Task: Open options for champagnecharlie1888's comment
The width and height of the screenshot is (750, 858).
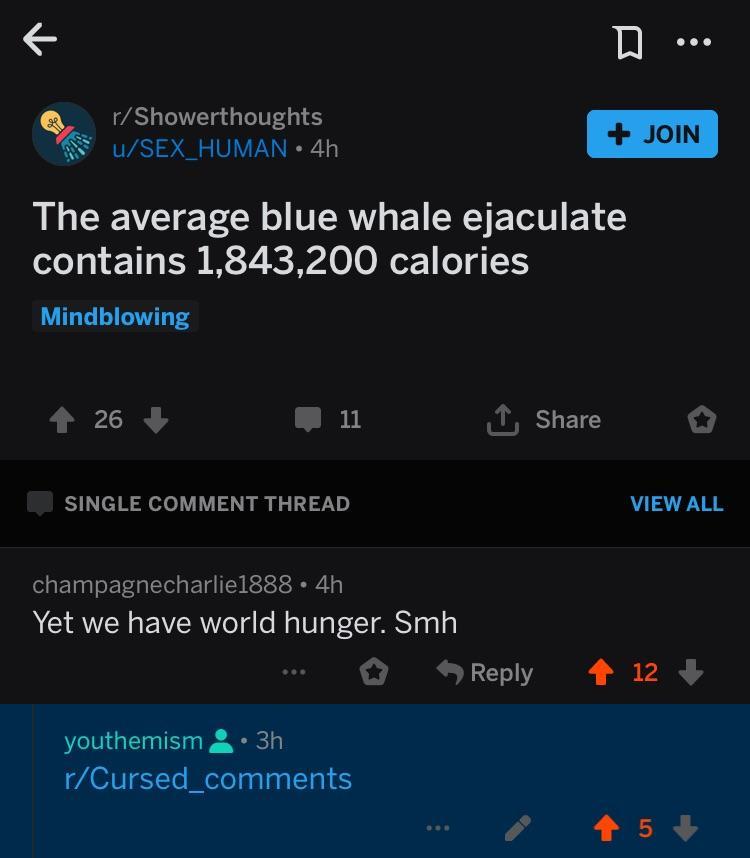Action: point(293,673)
